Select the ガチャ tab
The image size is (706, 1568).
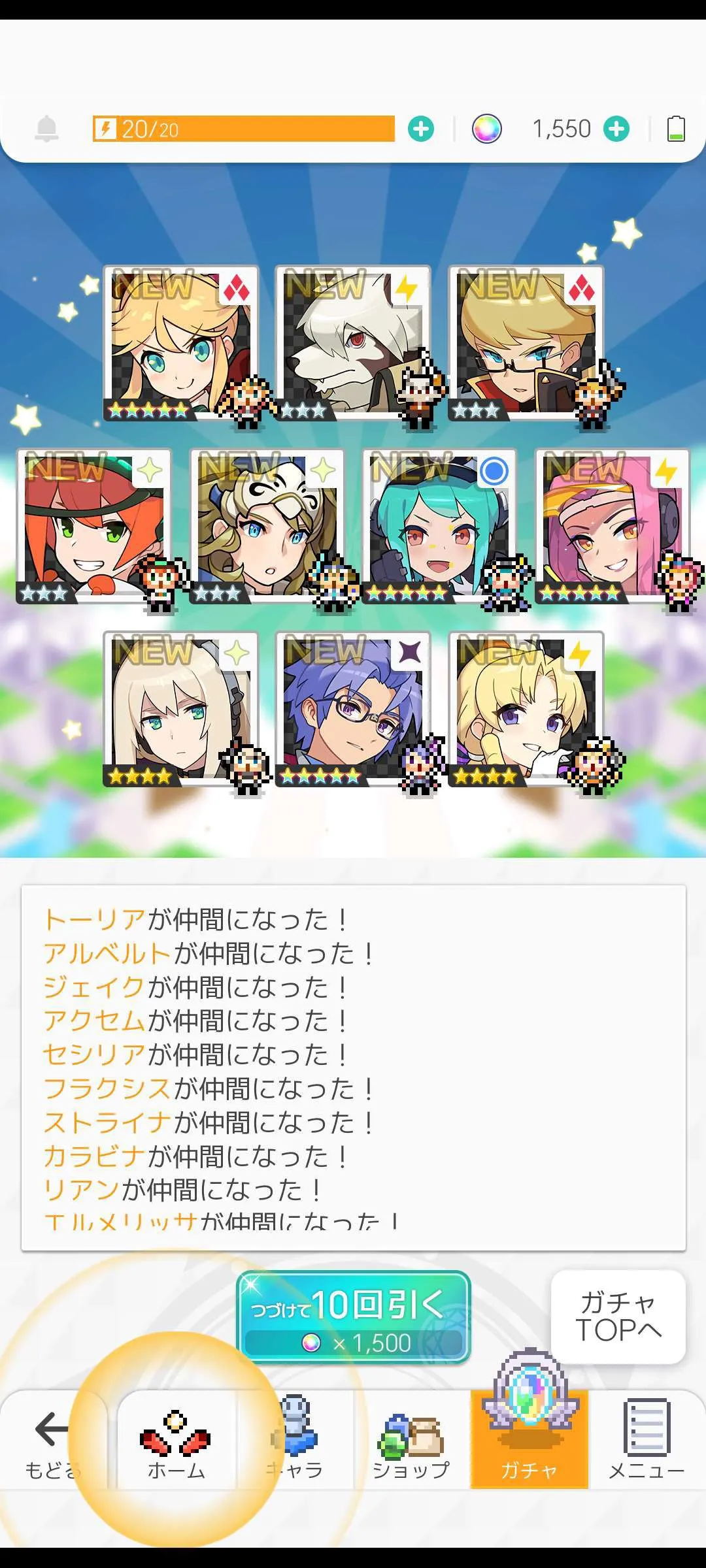point(529,1441)
